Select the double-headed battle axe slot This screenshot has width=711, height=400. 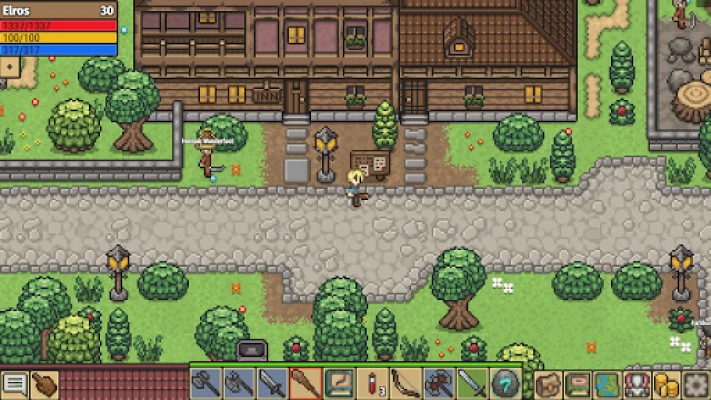click(438, 383)
